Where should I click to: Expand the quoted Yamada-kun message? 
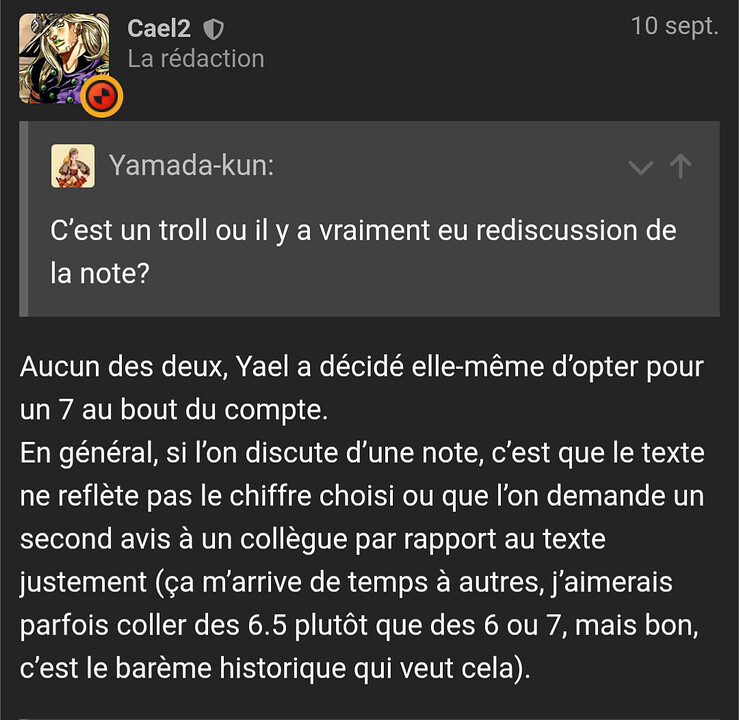(640, 167)
